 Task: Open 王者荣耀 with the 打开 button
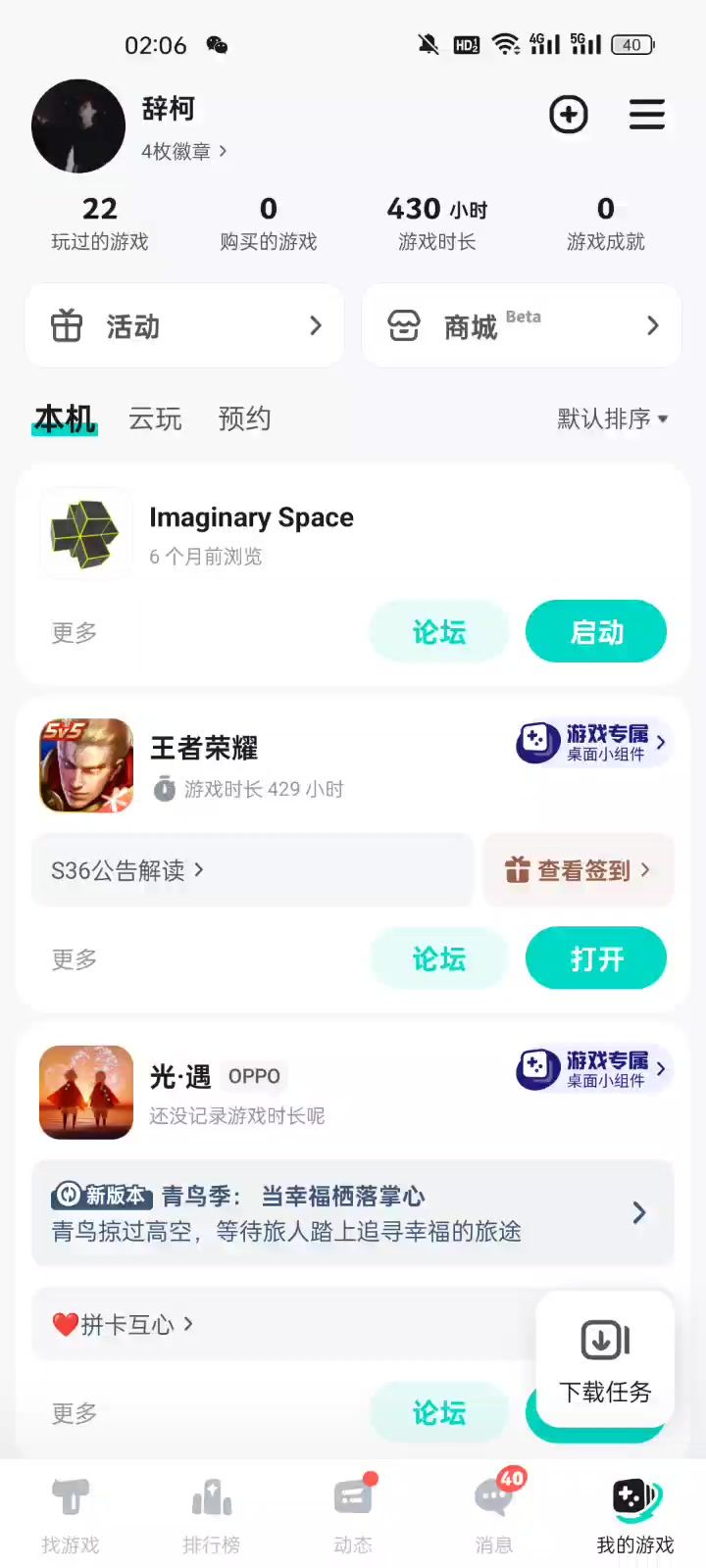[x=596, y=958]
